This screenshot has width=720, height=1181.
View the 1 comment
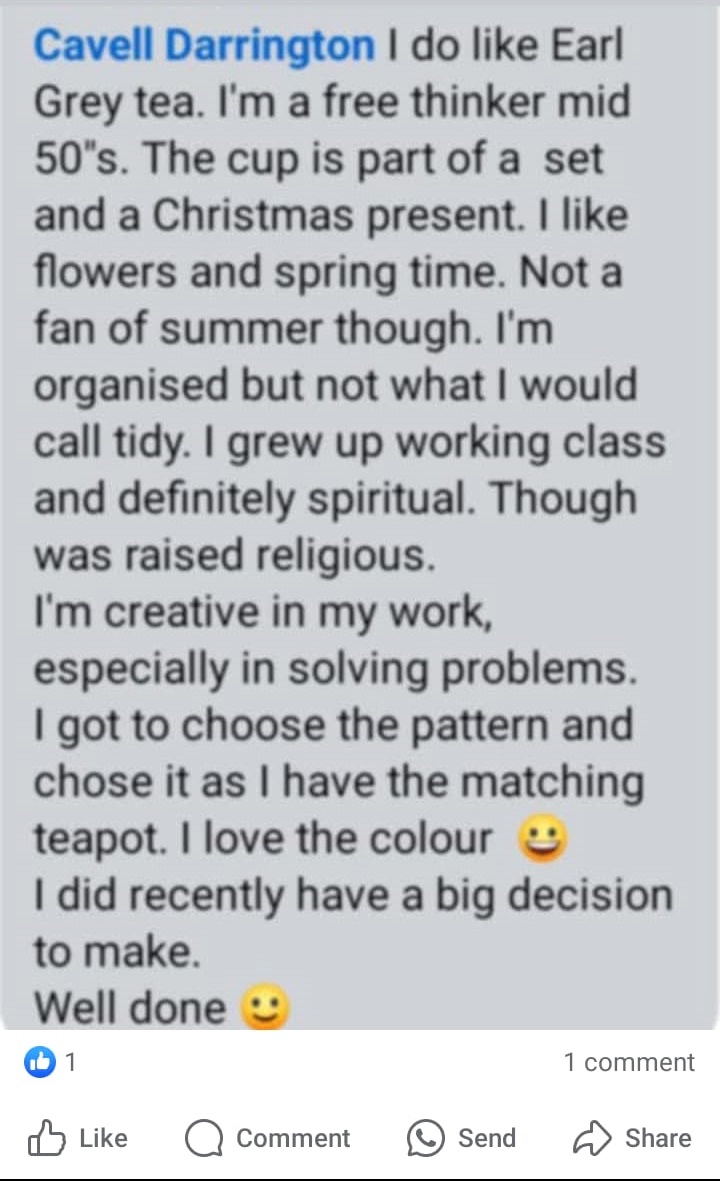coord(629,1062)
